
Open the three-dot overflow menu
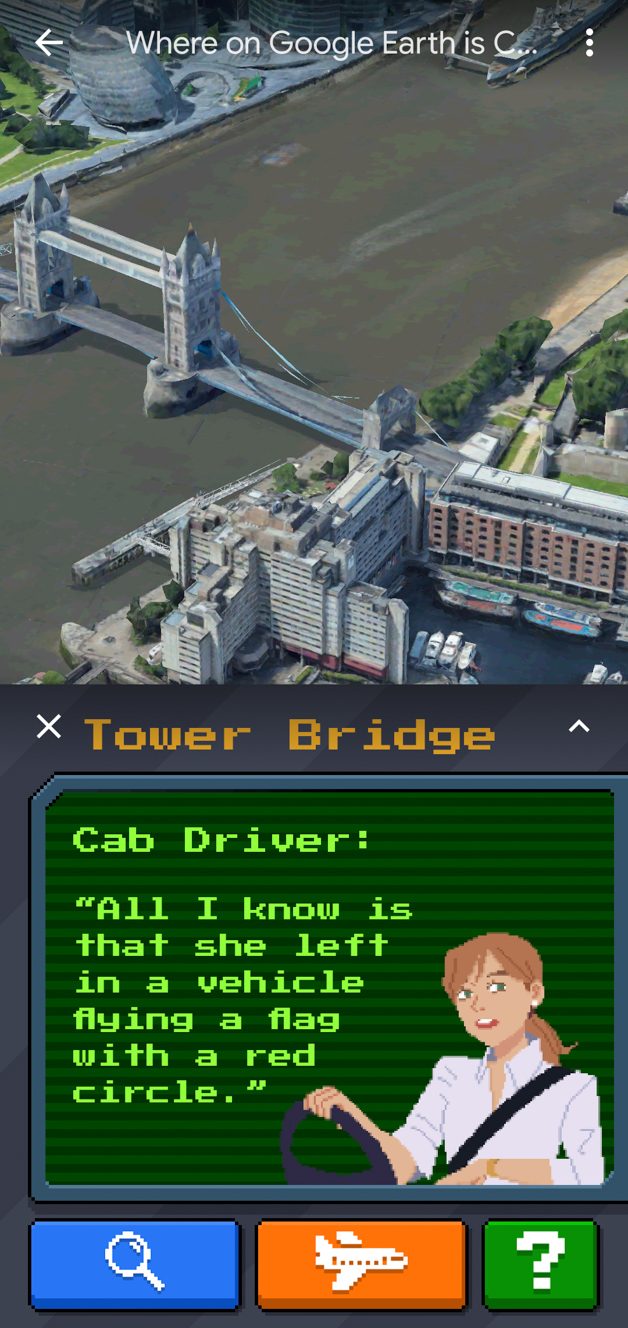pyautogui.click(x=589, y=43)
